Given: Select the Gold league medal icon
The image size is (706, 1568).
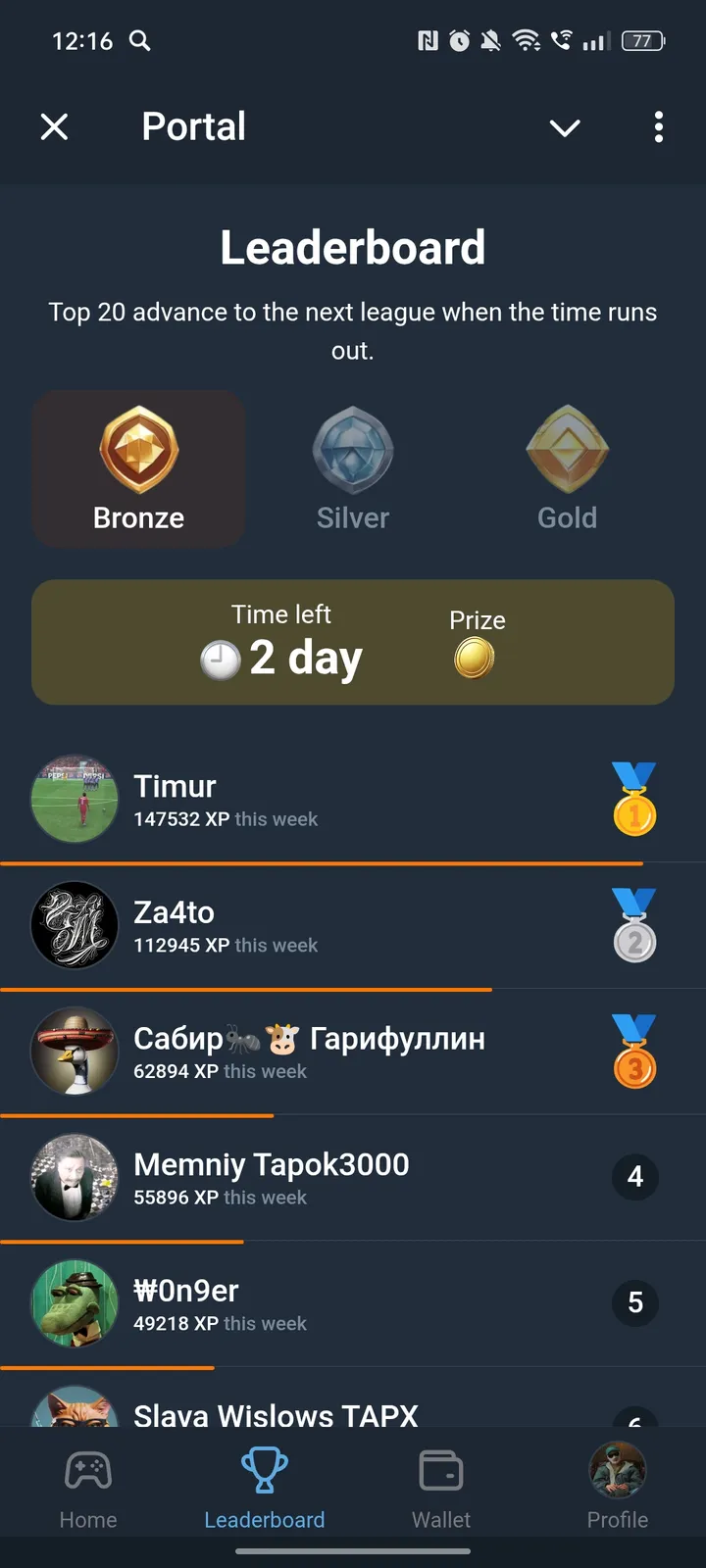Looking at the screenshot, I should [567, 451].
